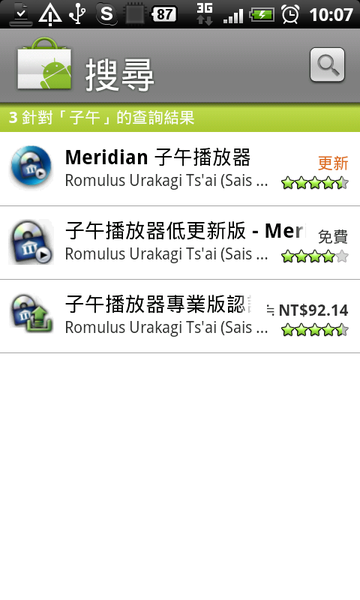Tap the magnifying glass search button
This screenshot has width=360, height=600.
click(x=327, y=65)
